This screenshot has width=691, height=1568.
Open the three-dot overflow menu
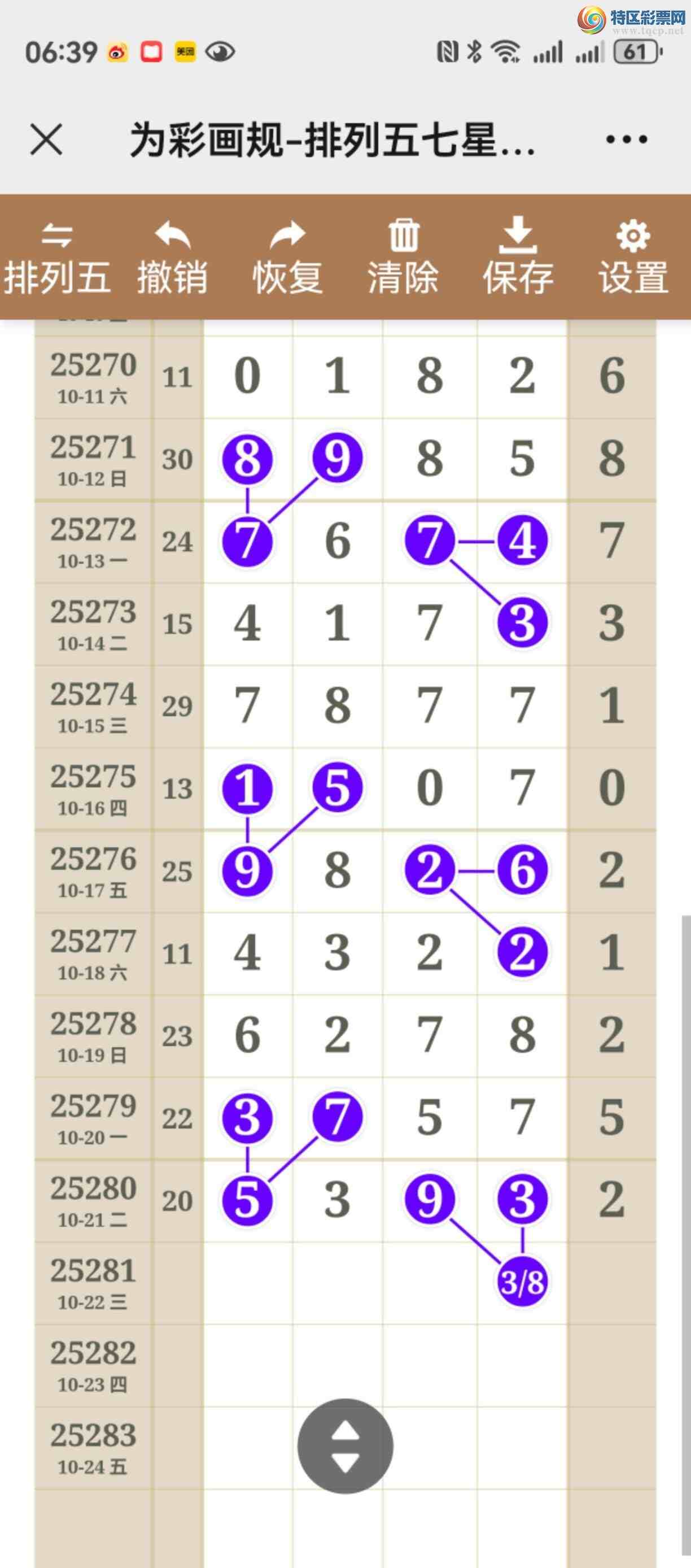pyautogui.click(x=627, y=140)
